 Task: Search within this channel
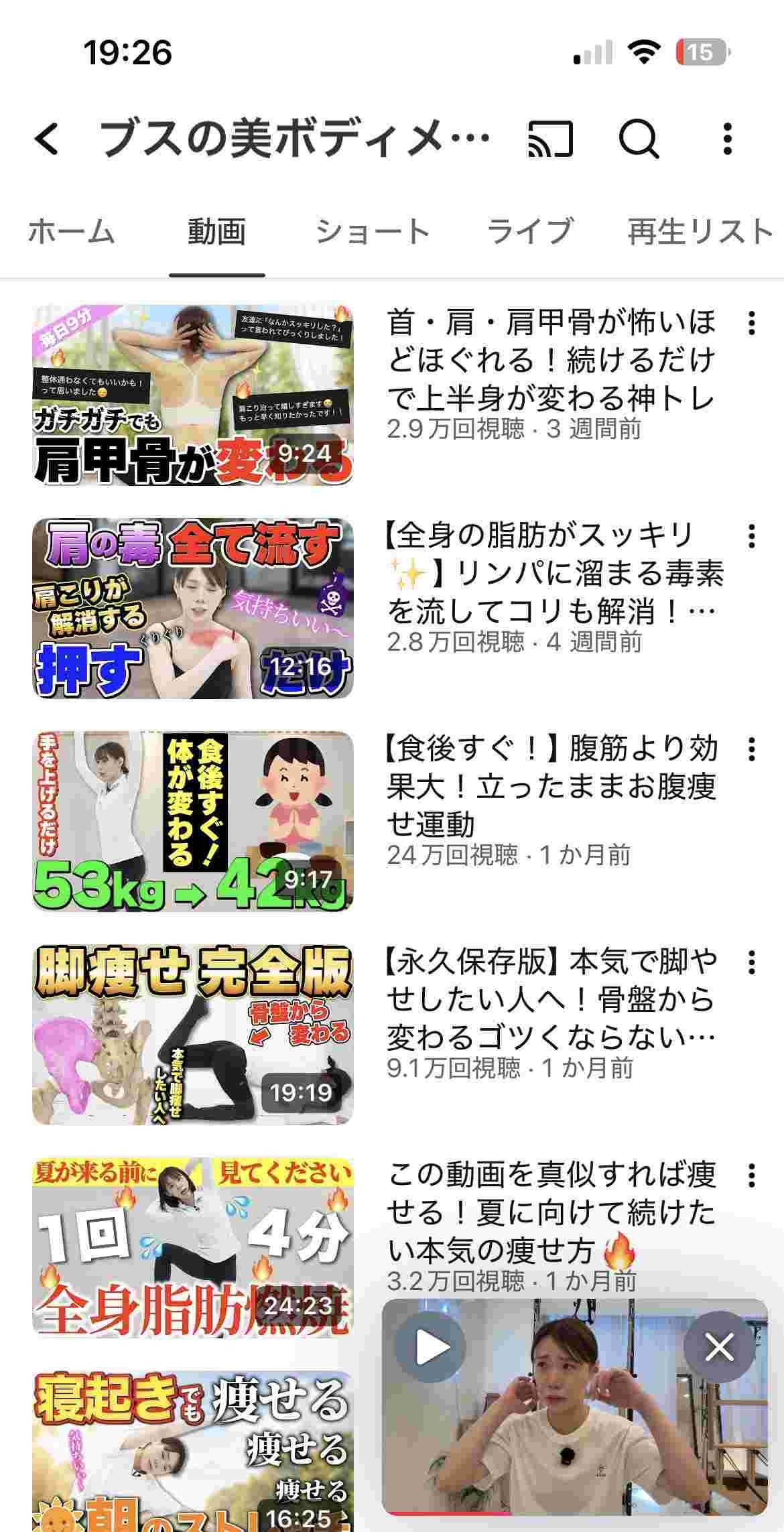[639, 139]
